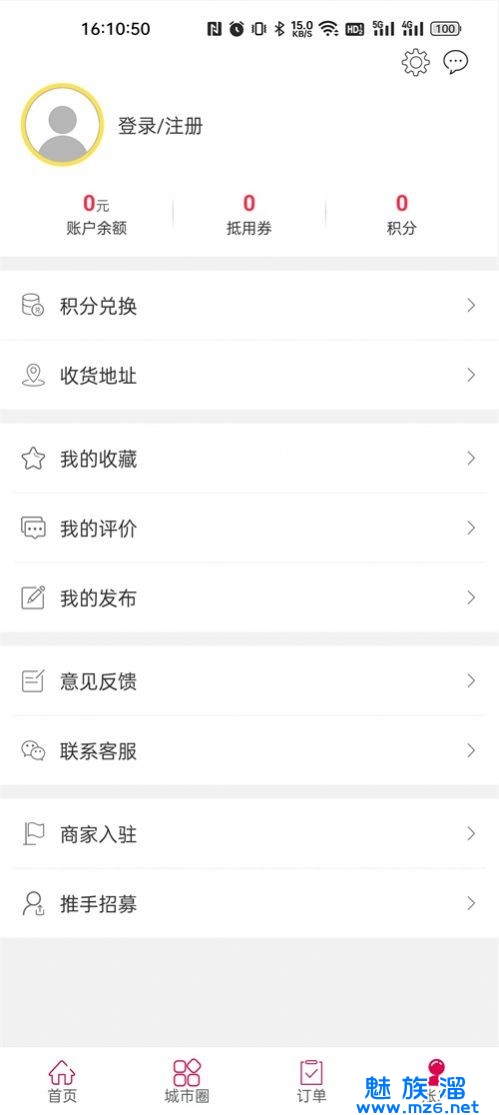This screenshot has height=1115, width=499.
Task: Open the settings gear icon
Action: point(416,63)
